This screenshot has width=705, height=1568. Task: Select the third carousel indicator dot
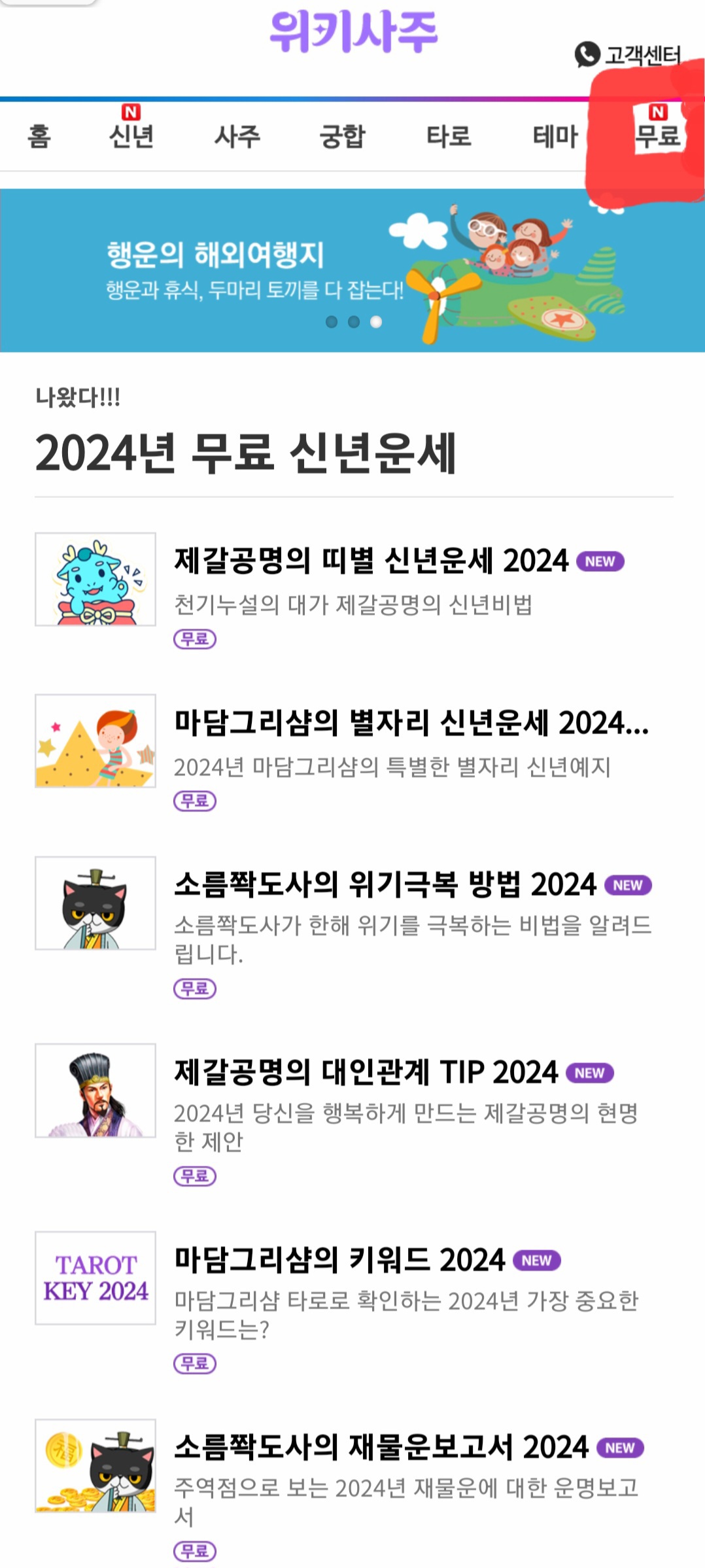point(377,322)
